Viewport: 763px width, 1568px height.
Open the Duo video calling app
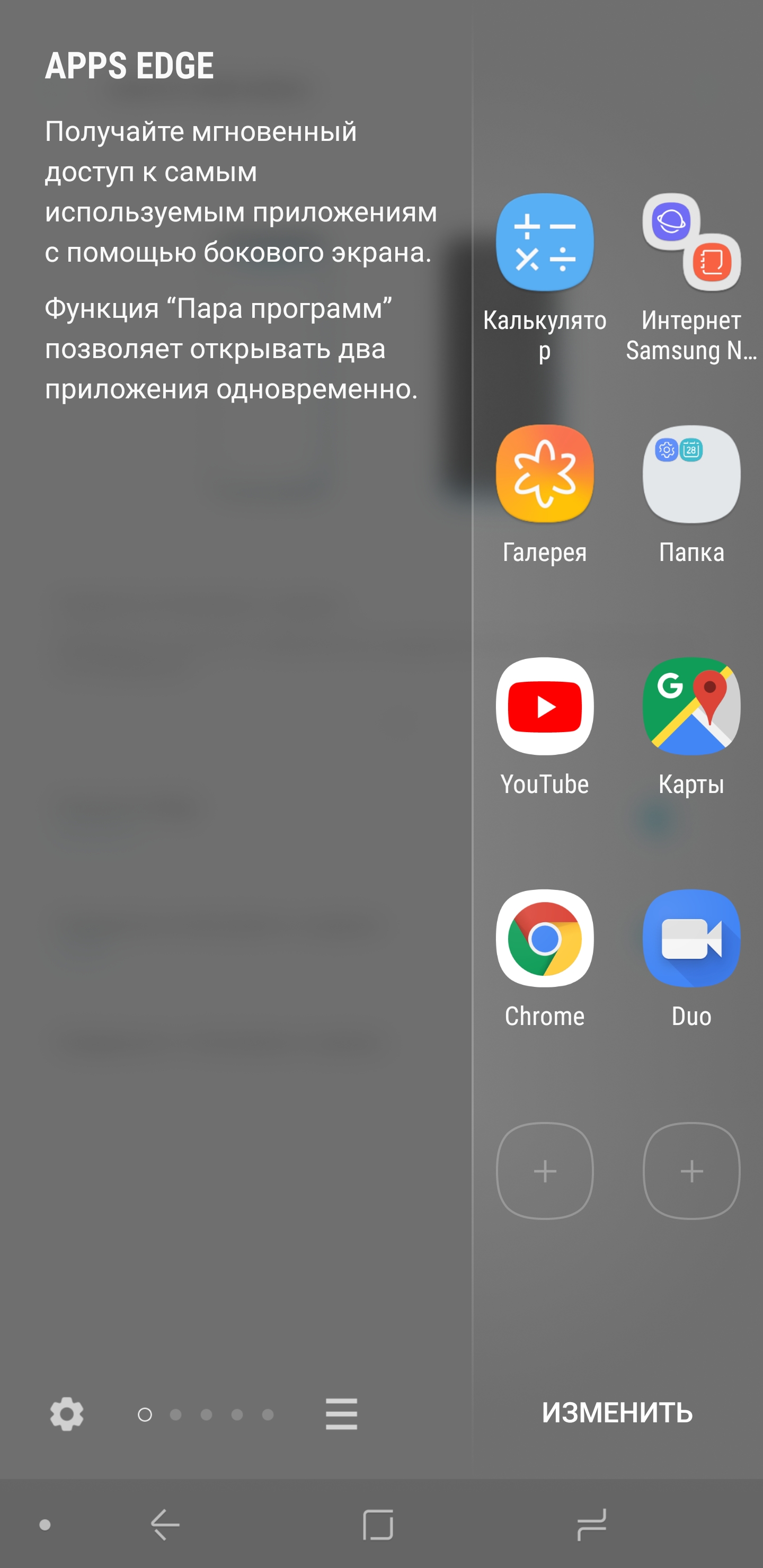[691, 938]
